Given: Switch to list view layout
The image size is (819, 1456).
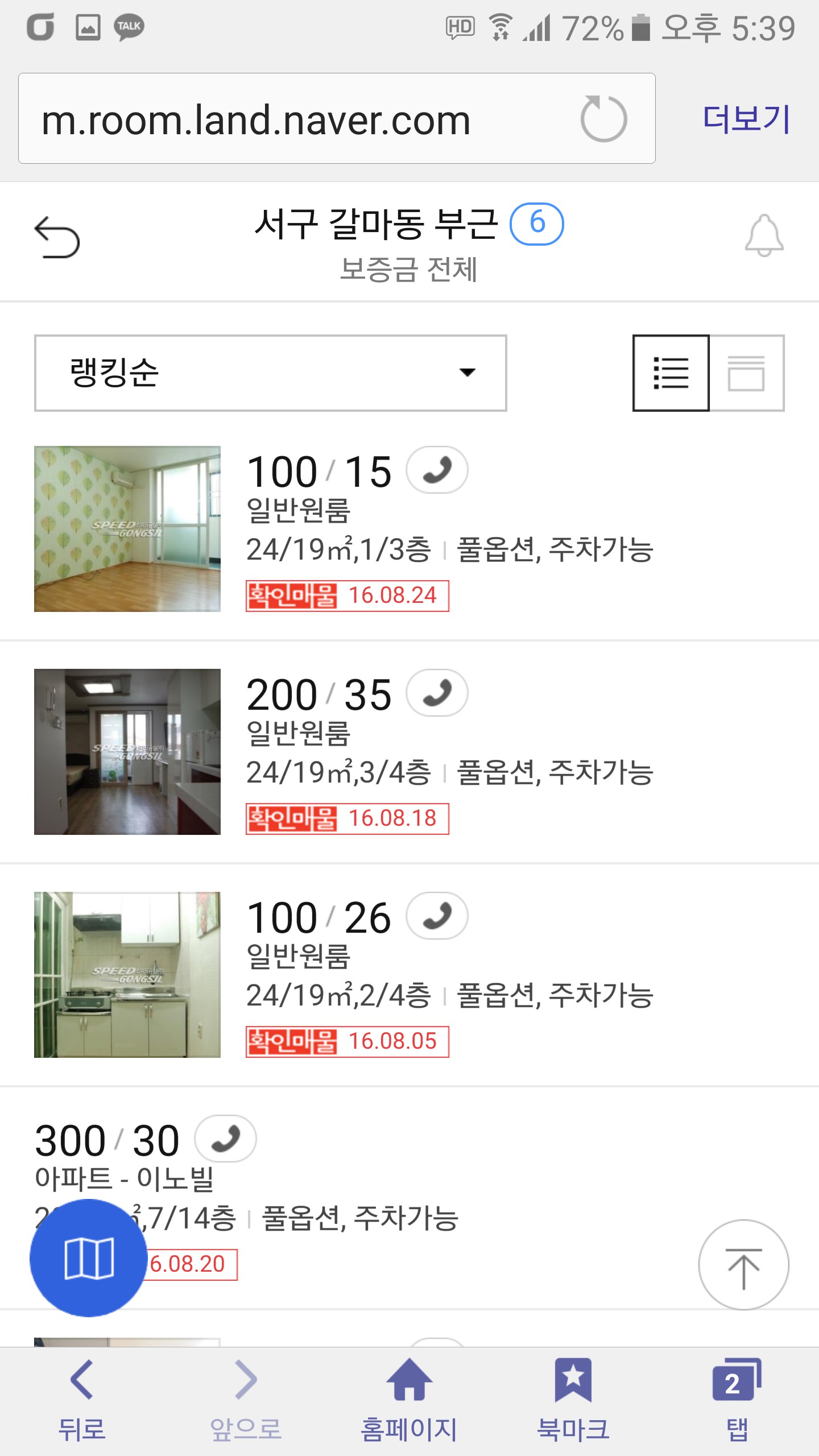Looking at the screenshot, I should [x=671, y=373].
